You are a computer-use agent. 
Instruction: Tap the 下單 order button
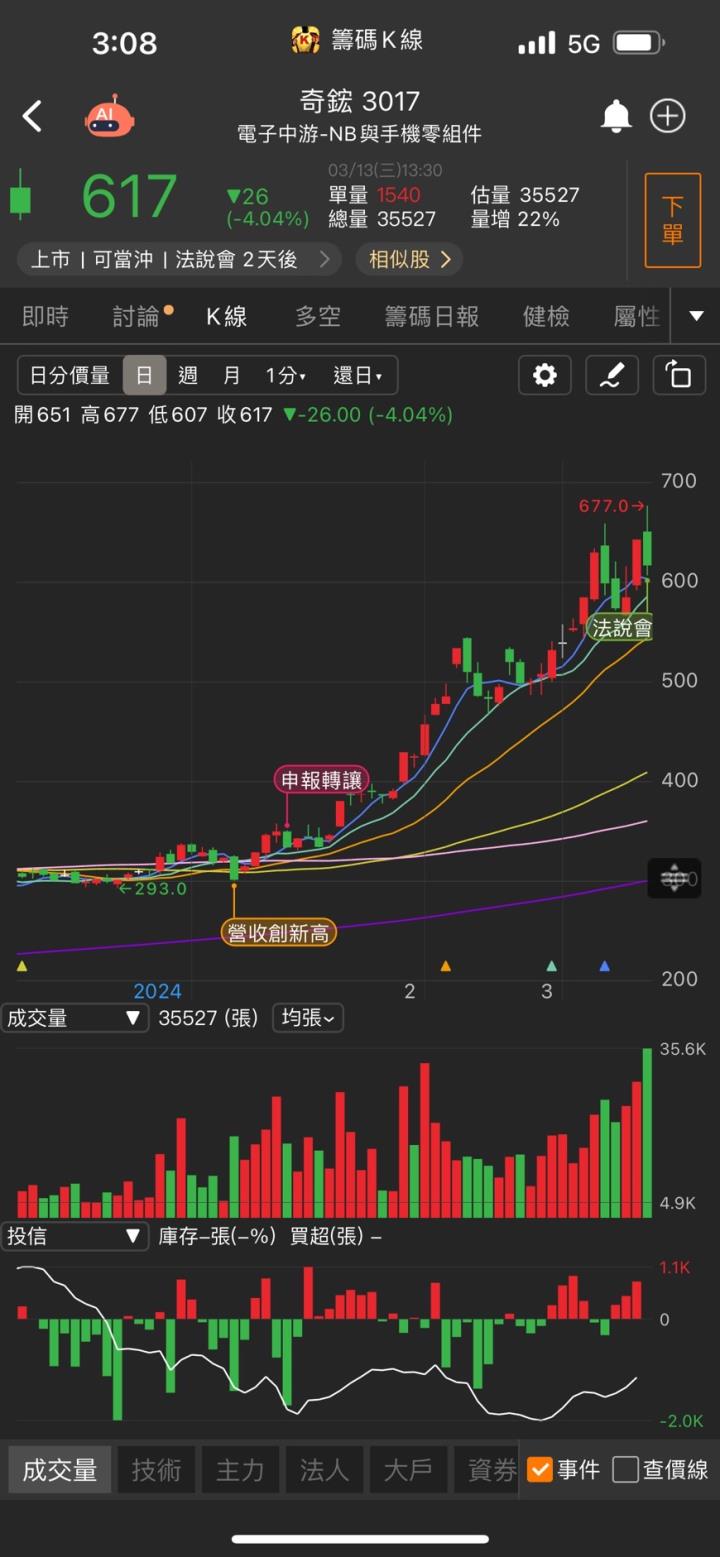pos(672,220)
